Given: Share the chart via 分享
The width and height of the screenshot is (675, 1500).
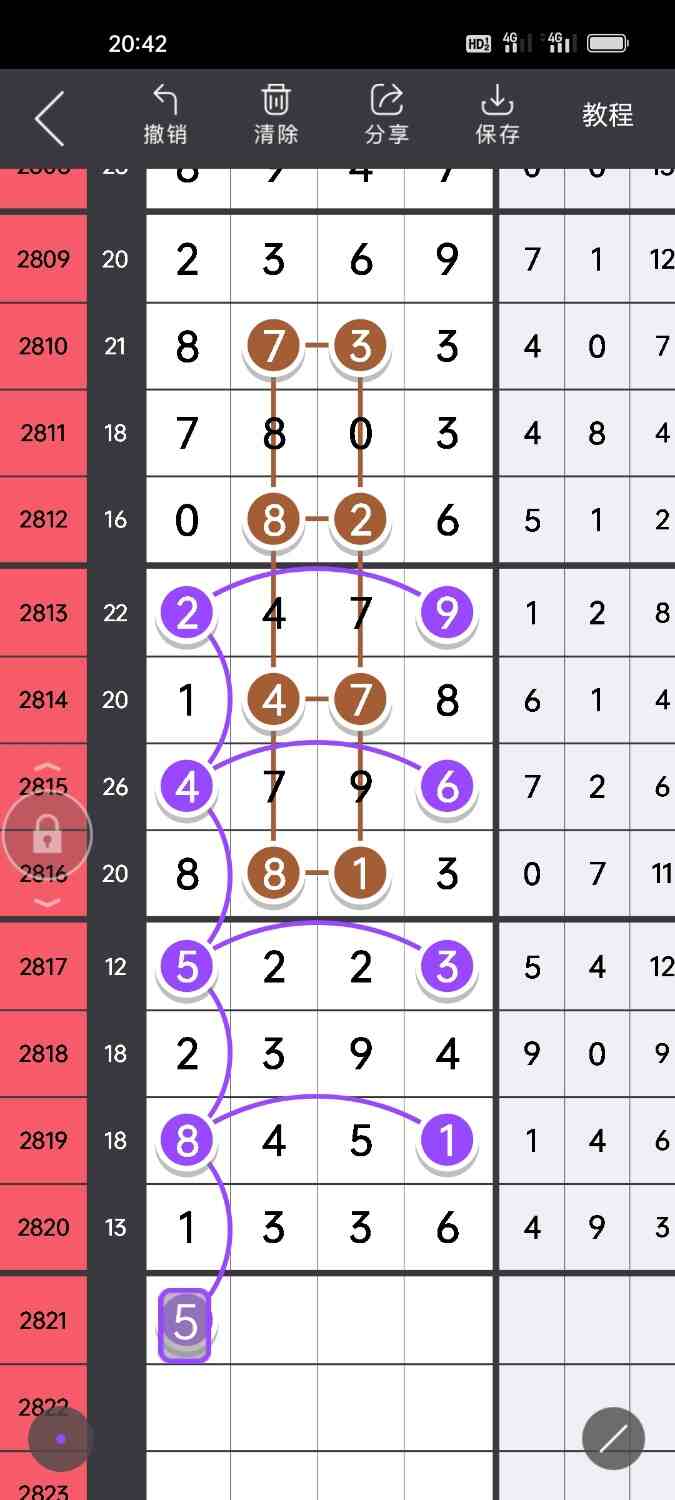Looking at the screenshot, I should (x=387, y=116).
